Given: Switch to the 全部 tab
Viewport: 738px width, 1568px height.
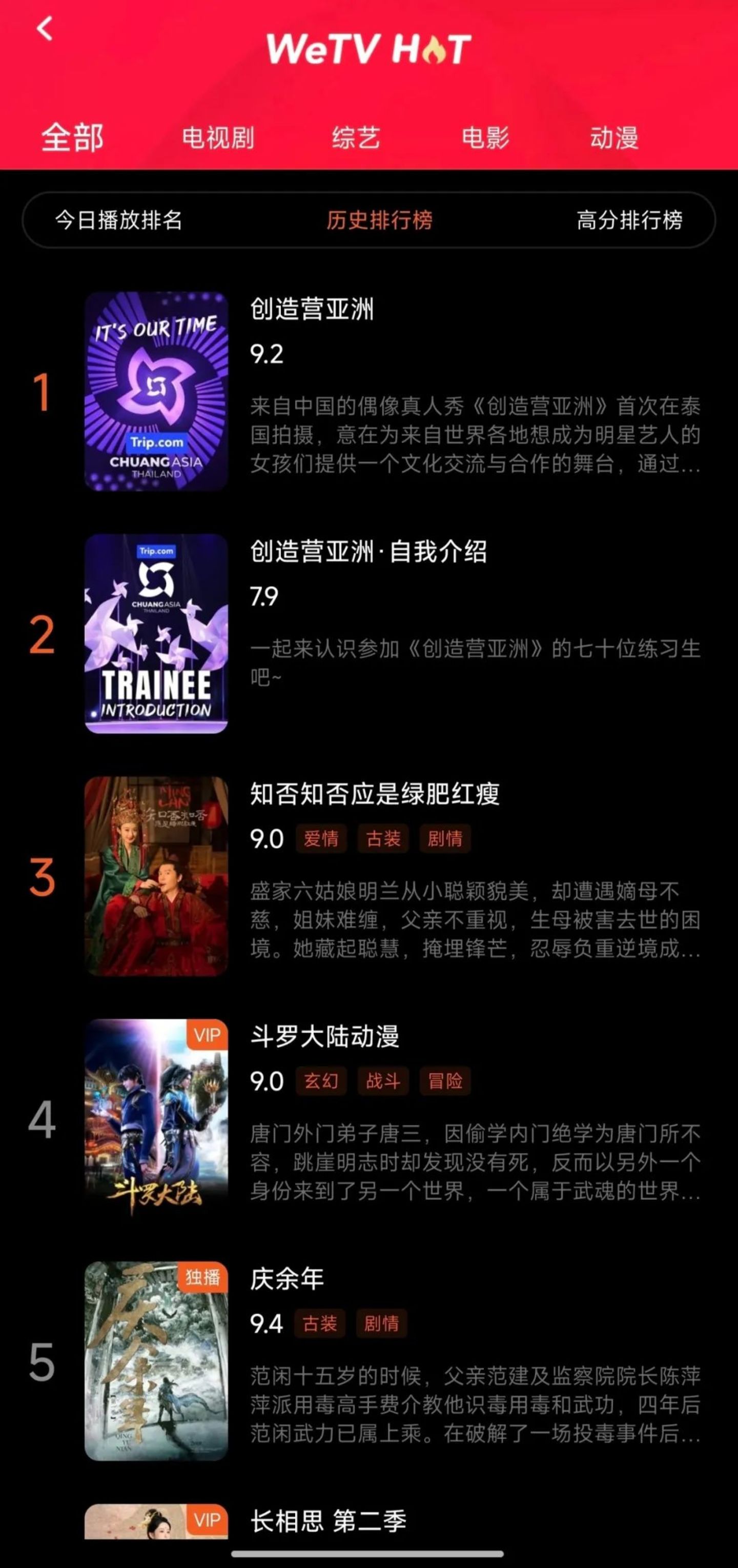Looking at the screenshot, I should [72, 137].
